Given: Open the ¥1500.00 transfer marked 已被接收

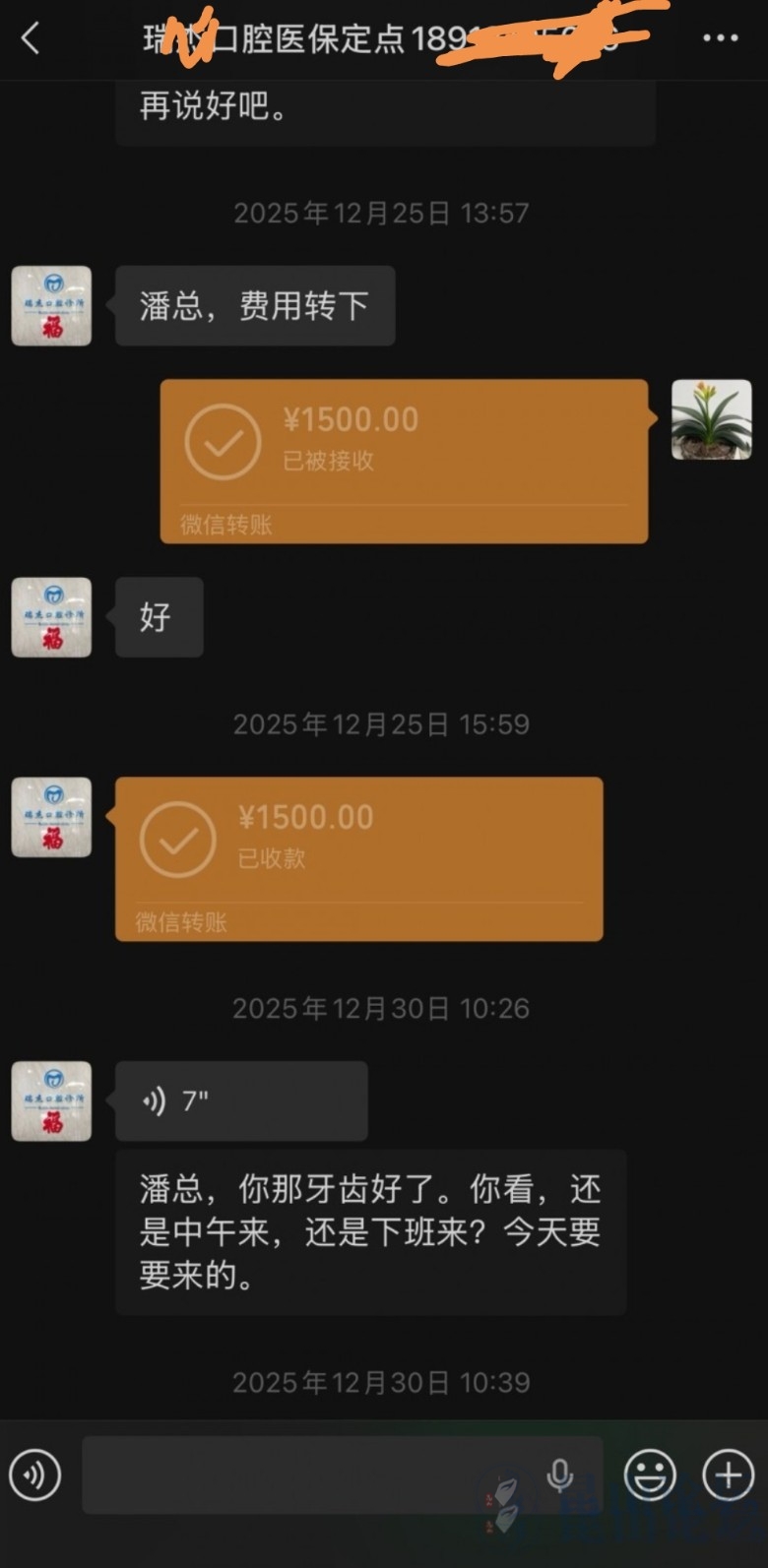Looking at the screenshot, I should coord(404,461).
